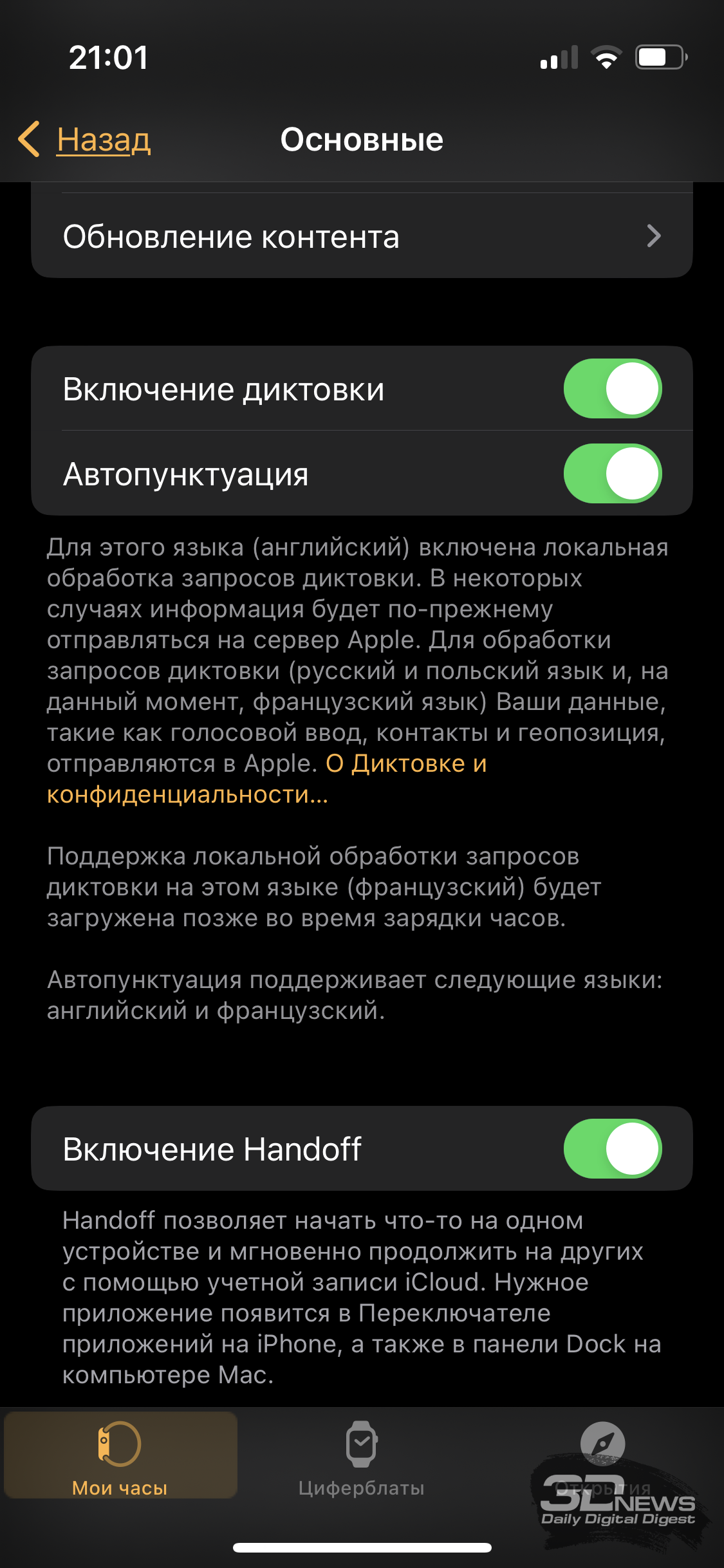The width and height of the screenshot is (724, 1568).
Task: Turn off the Включение диктовки switch
Action: 613,388
